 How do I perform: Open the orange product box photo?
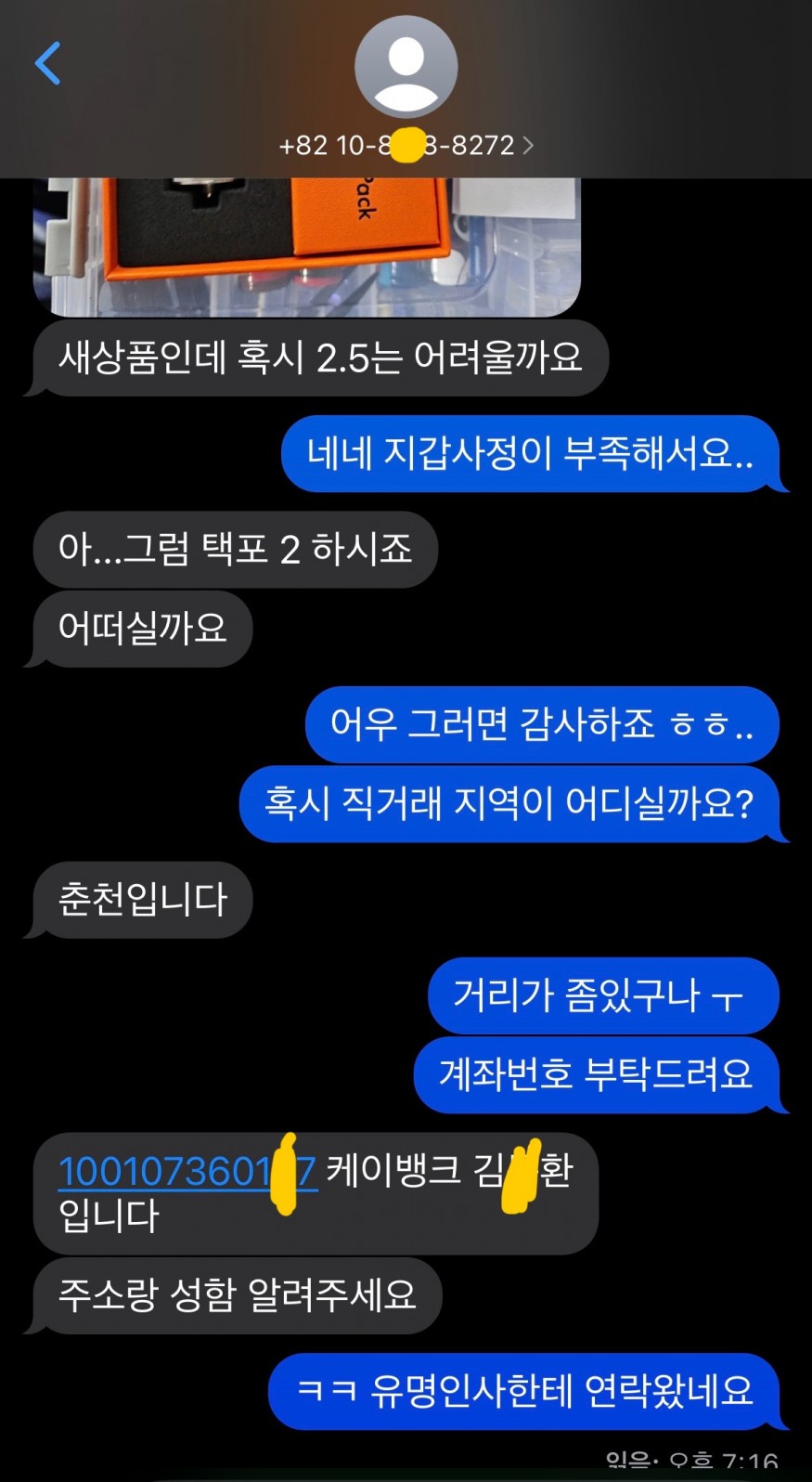click(306, 245)
